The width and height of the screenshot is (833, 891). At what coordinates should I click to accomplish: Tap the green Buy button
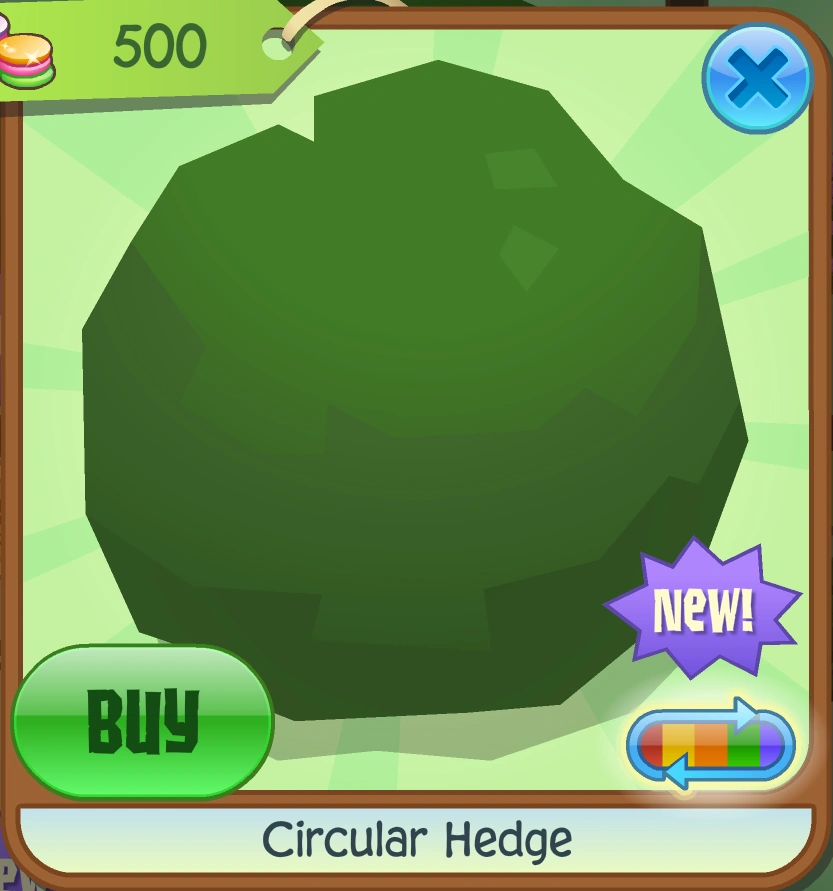[143, 721]
